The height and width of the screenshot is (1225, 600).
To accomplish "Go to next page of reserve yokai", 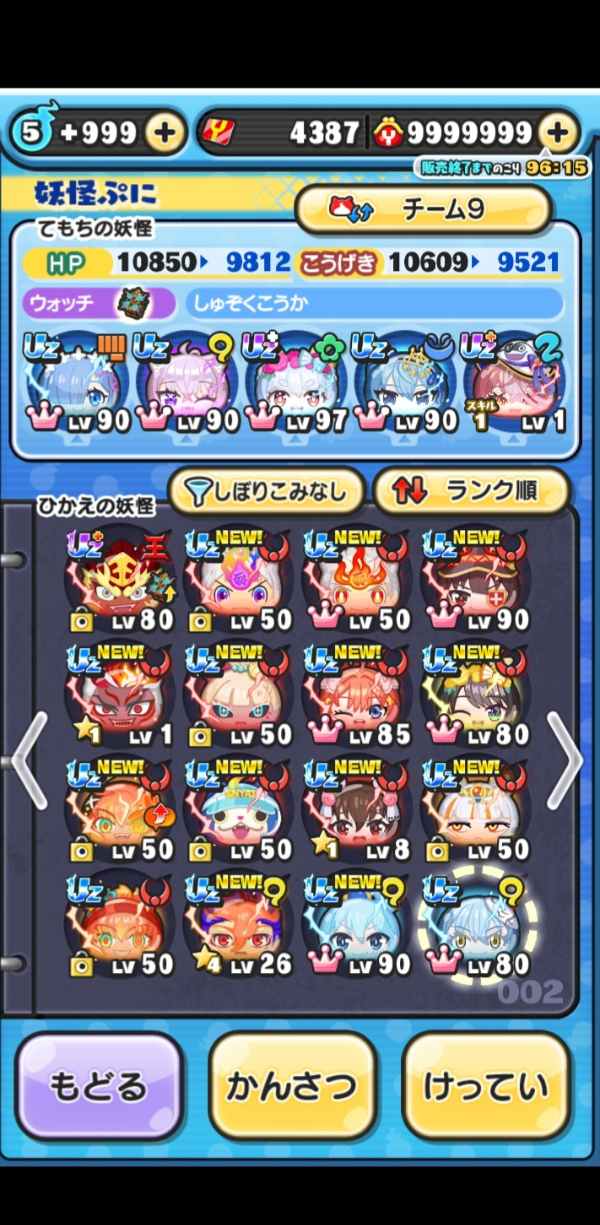I will click(563, 760).
